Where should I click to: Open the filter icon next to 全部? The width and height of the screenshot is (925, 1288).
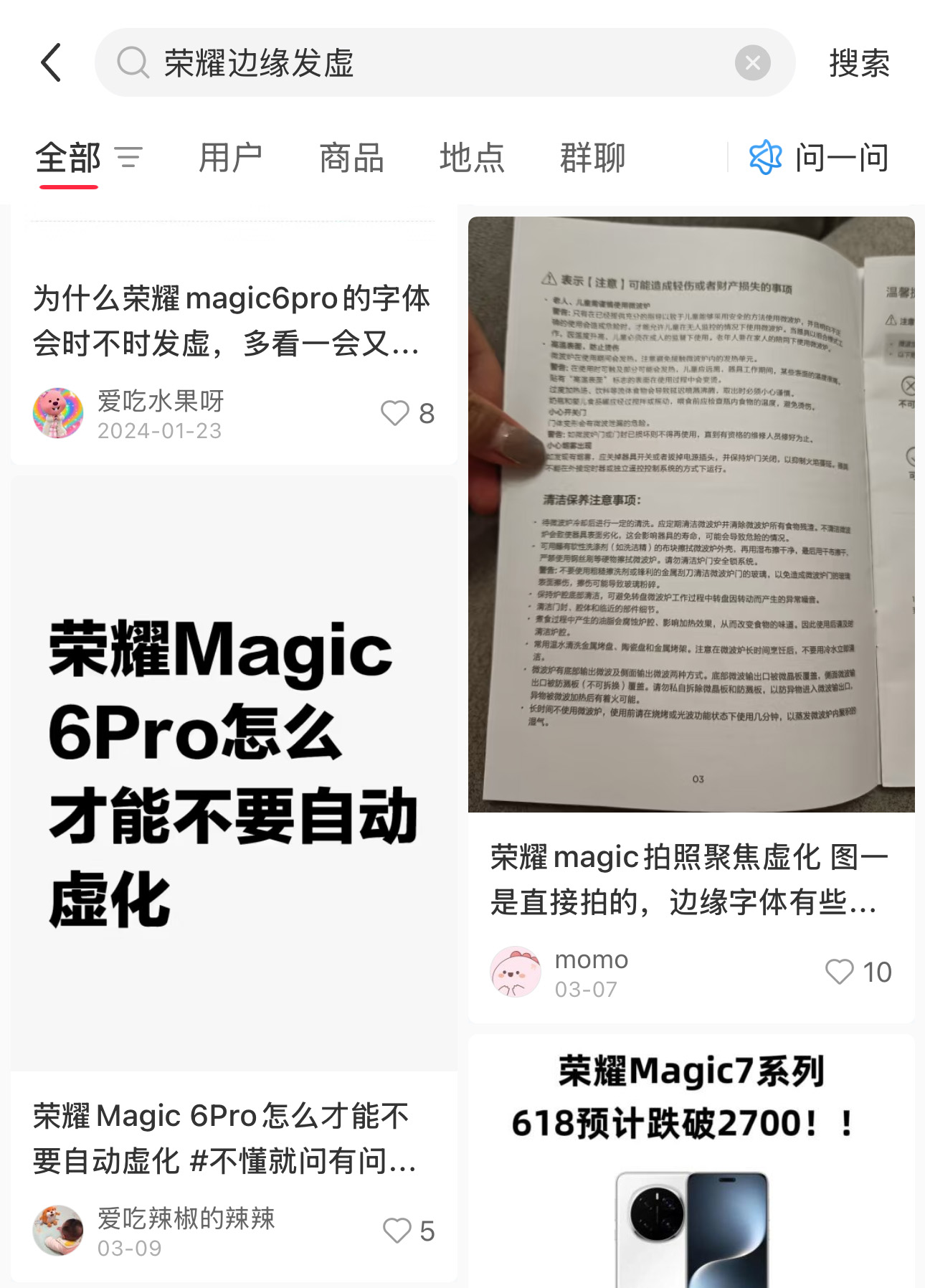(x=129, y=158)
